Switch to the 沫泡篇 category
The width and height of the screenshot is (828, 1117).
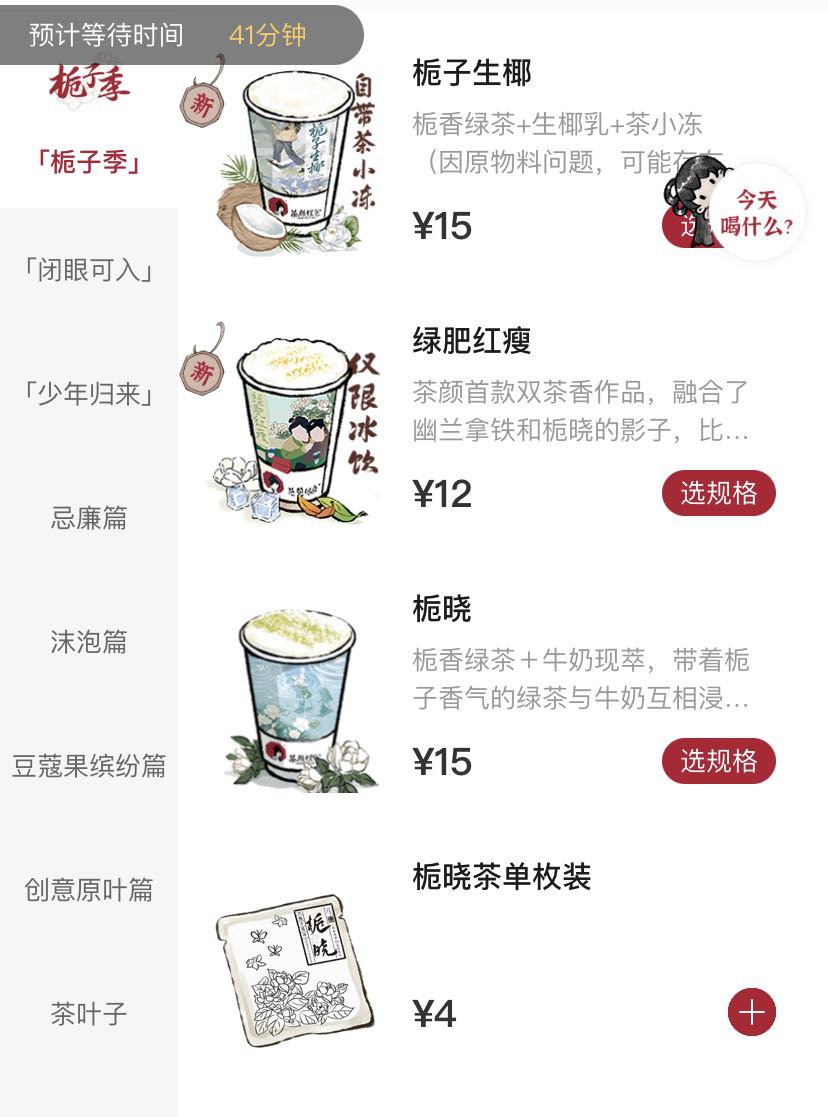(x=89, y=642)
